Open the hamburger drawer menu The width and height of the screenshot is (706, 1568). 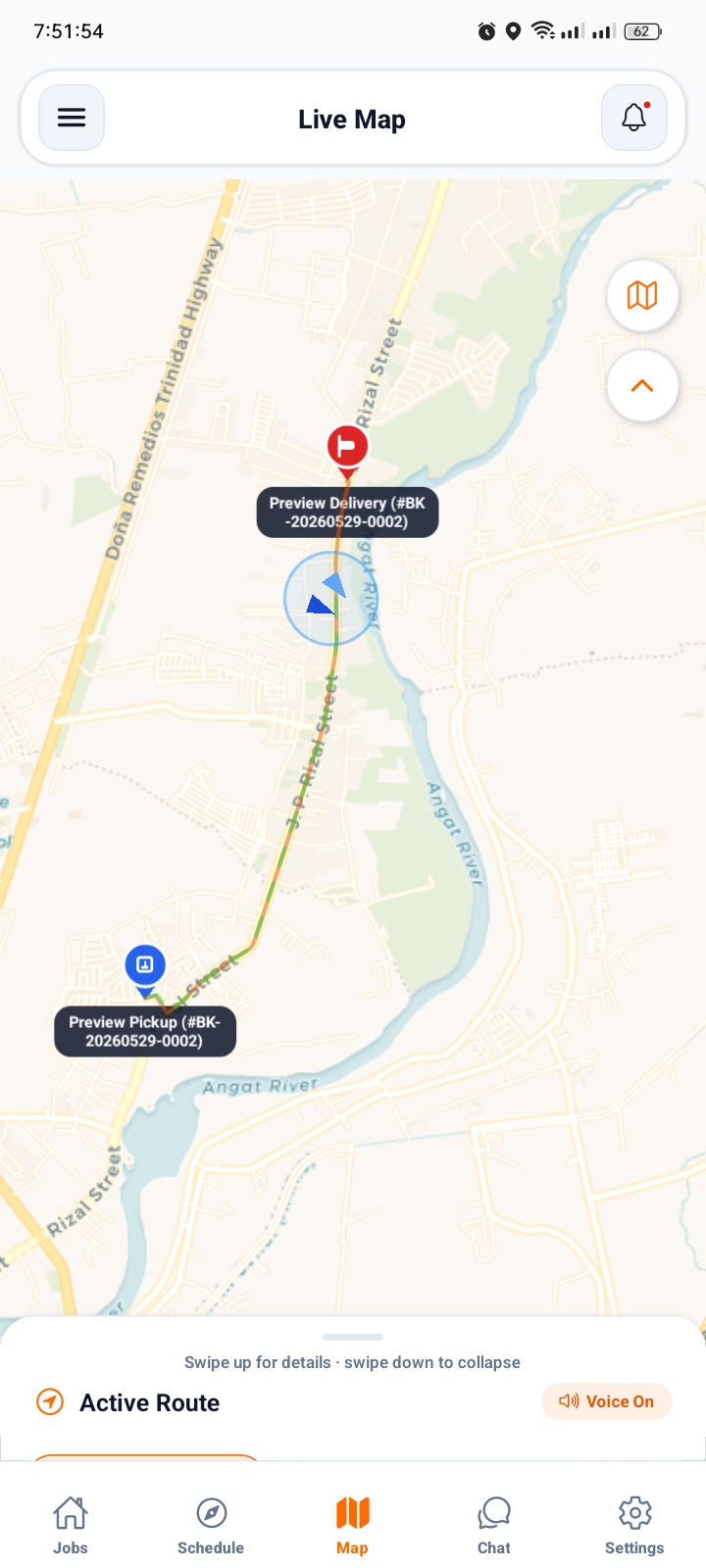pyautogui.click(x=72, y=119)
